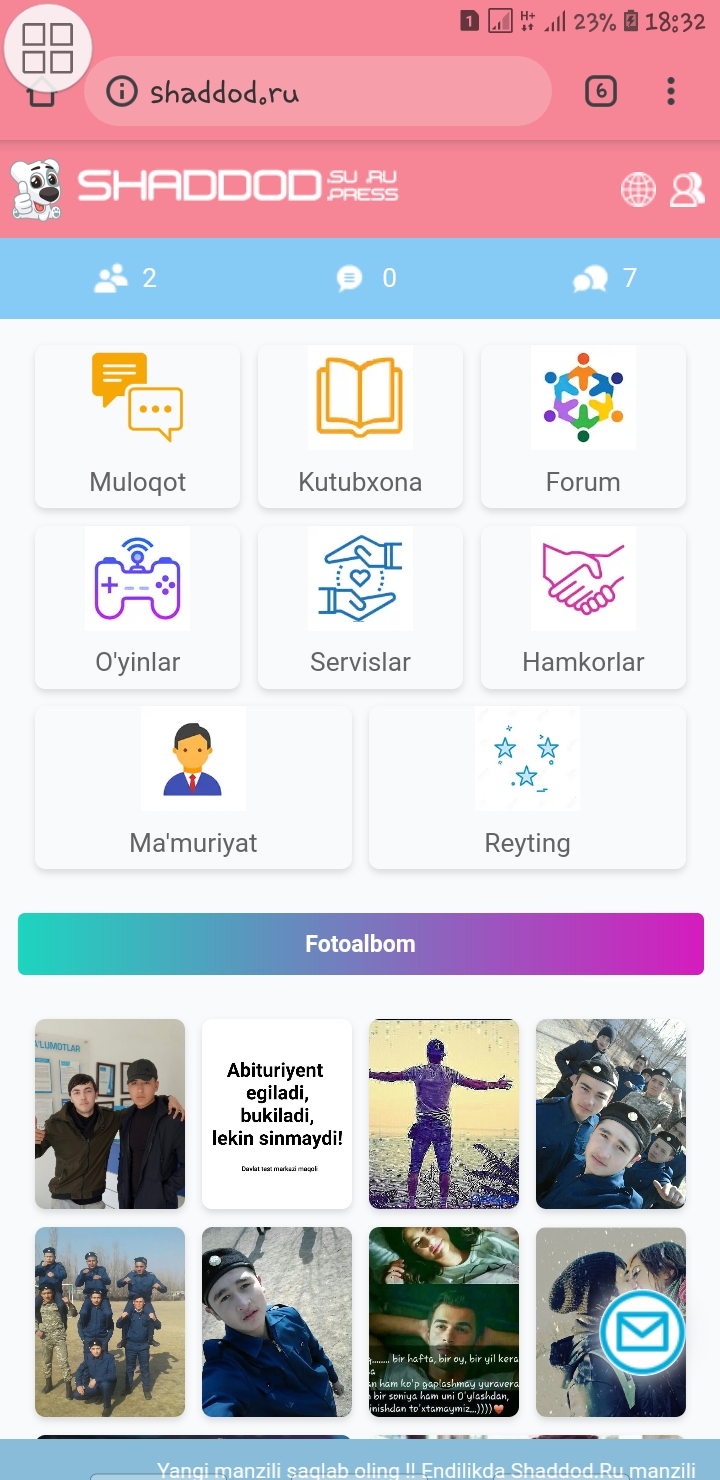Show the online users counter 2
This screenshot has width=720, height=1480.
point(126,278)
